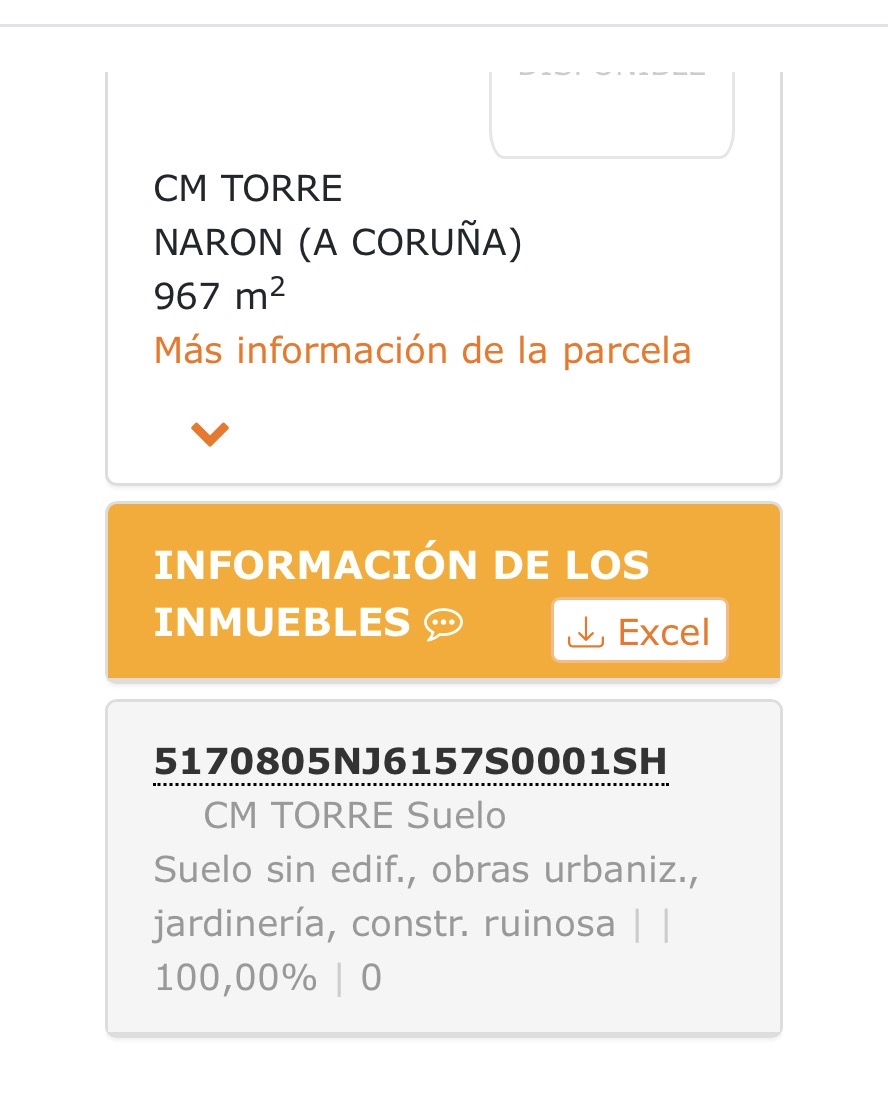The height and width of the screenshot is (1108, 888).
Task: Click the 967 m² surface text
Action: [218, 295]
